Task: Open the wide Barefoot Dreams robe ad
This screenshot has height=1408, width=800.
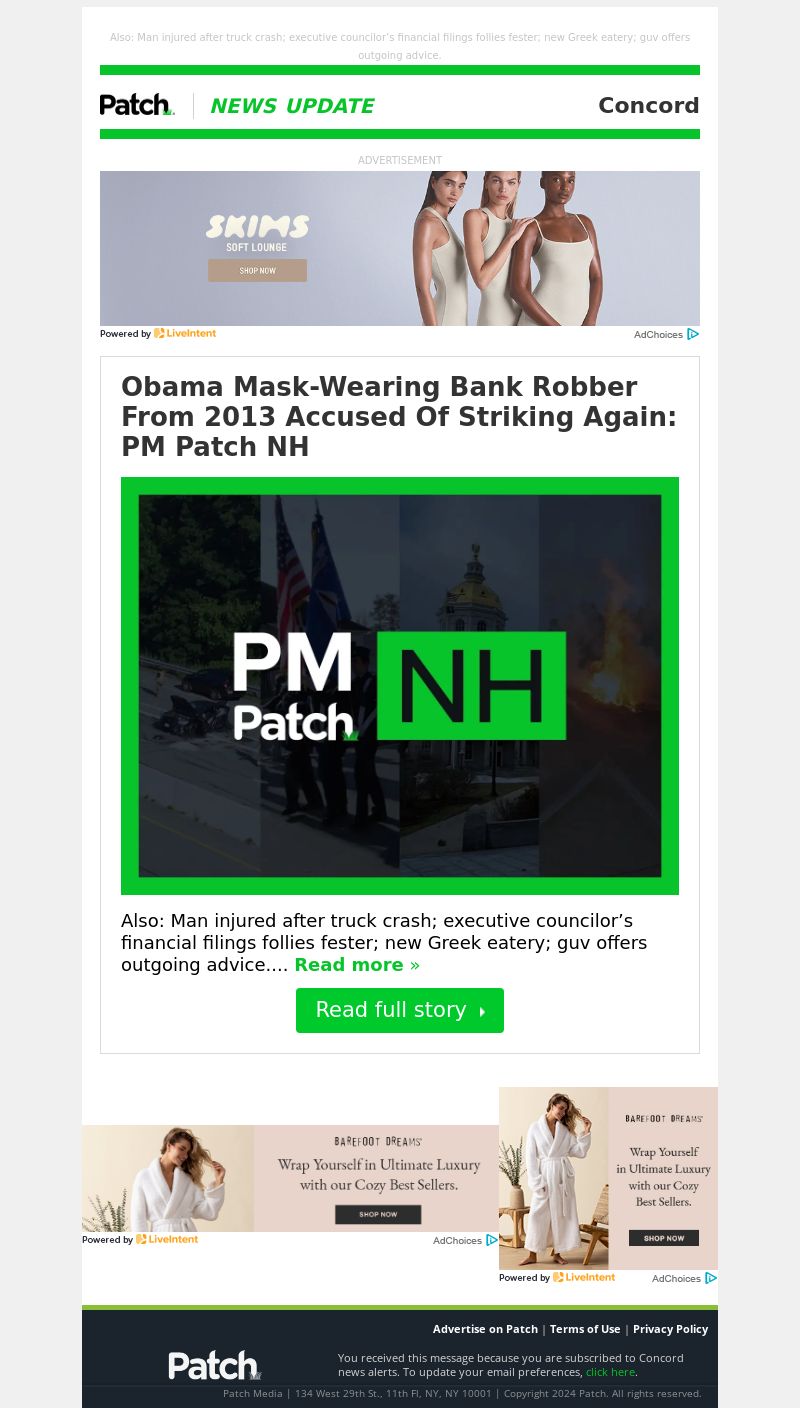Action: point(290,1178)
